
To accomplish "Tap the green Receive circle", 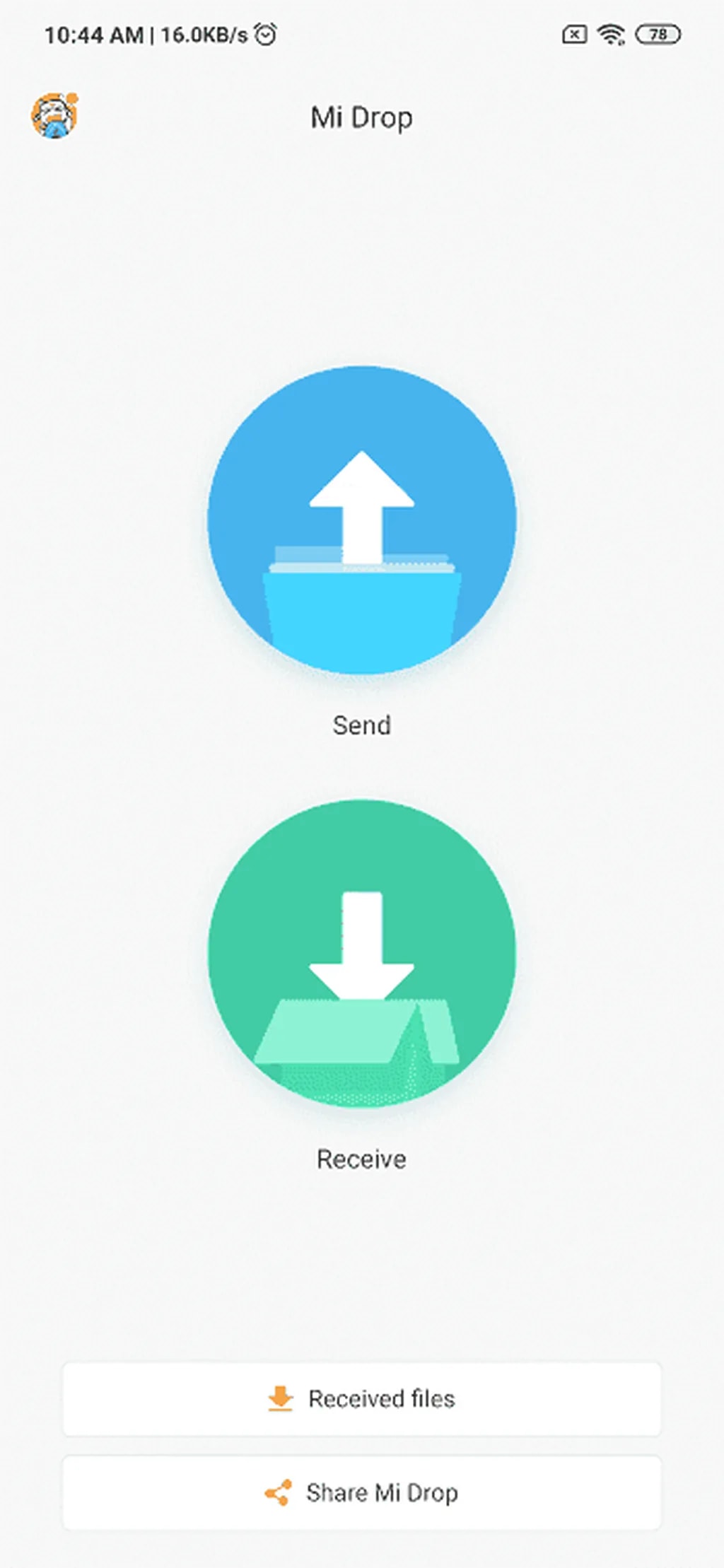I will [x=361, y=953].
